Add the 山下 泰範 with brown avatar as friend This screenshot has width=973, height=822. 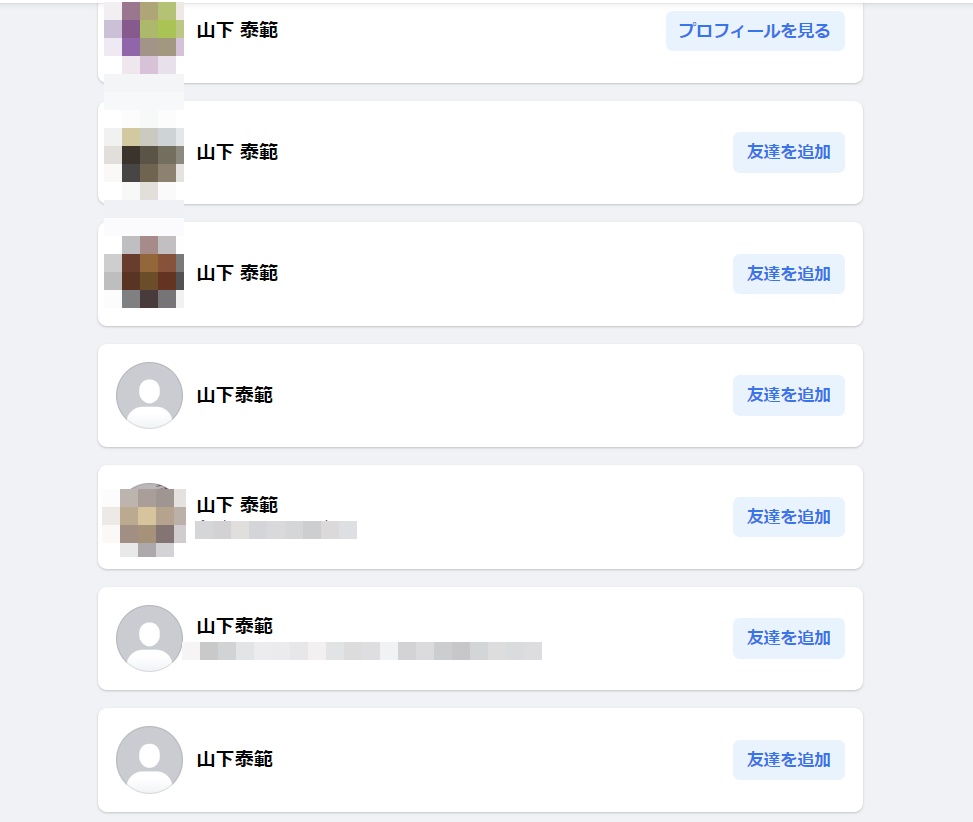coord(788,274)
